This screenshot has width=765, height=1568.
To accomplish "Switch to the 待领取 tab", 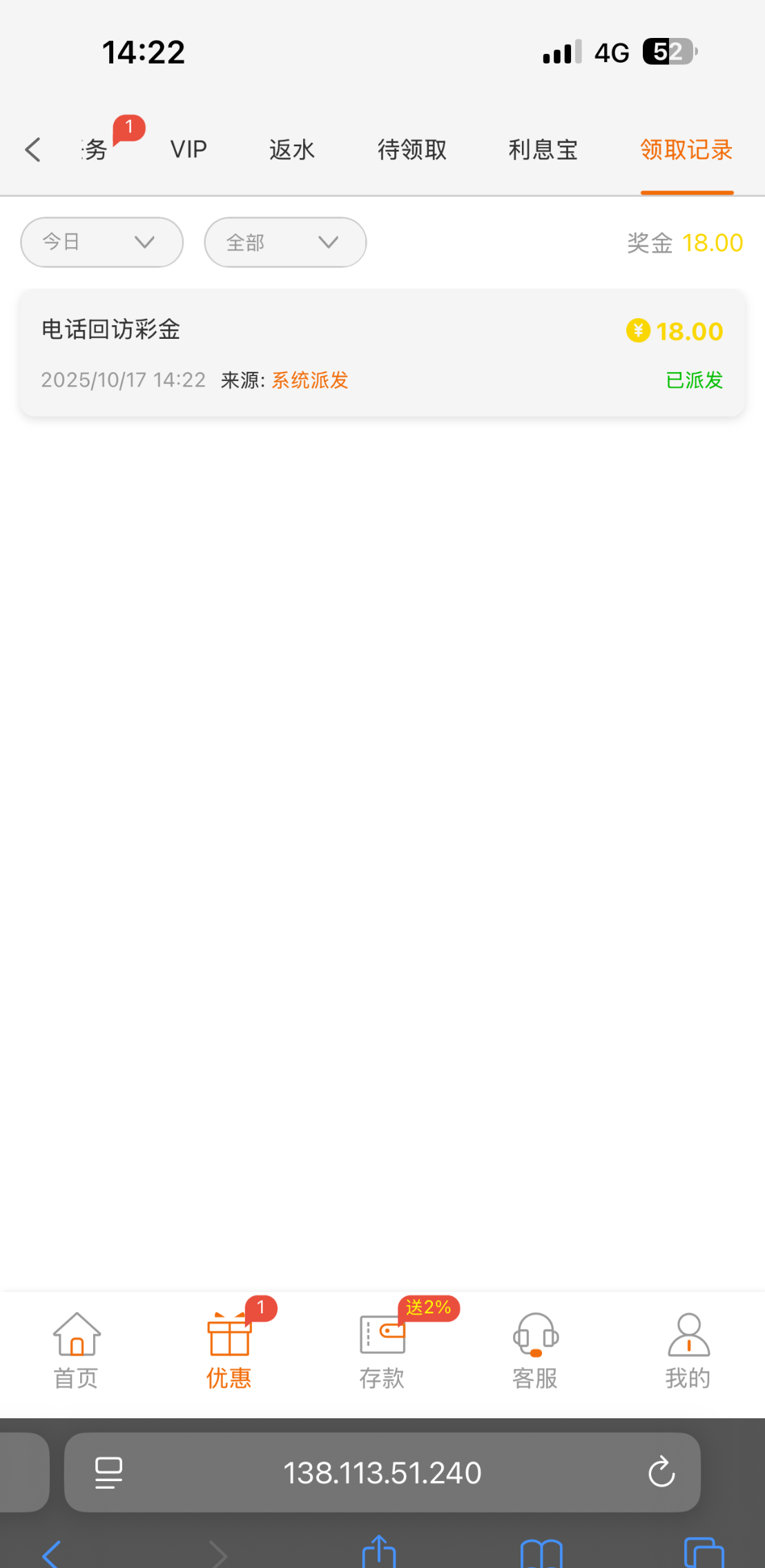I will point(412,150).
